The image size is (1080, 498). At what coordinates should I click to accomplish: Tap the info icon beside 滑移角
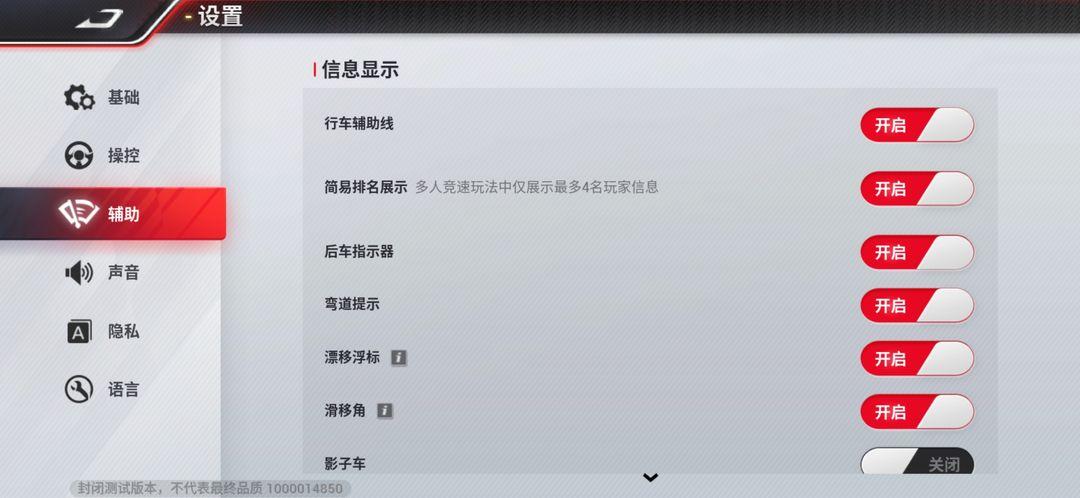point(385,411)
